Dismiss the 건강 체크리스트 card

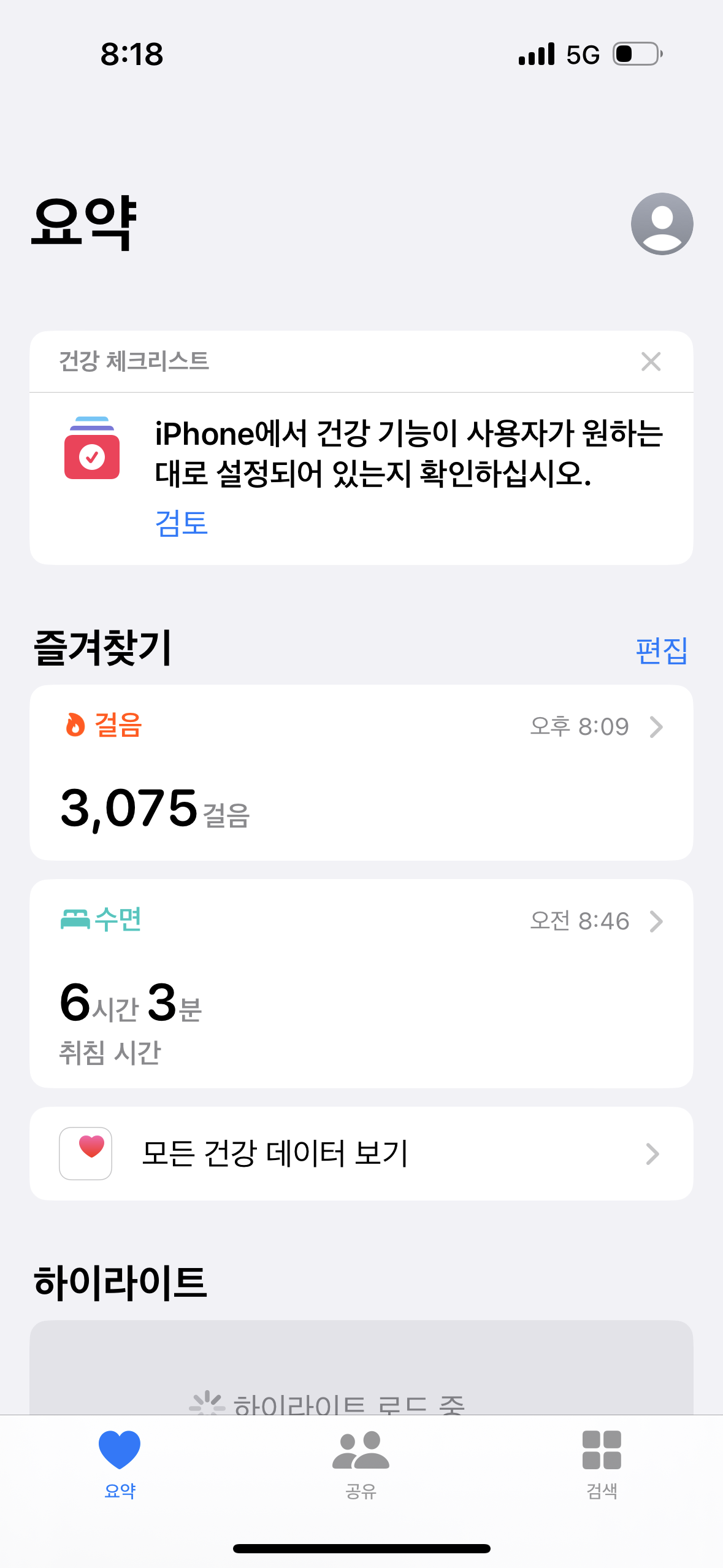651,361
